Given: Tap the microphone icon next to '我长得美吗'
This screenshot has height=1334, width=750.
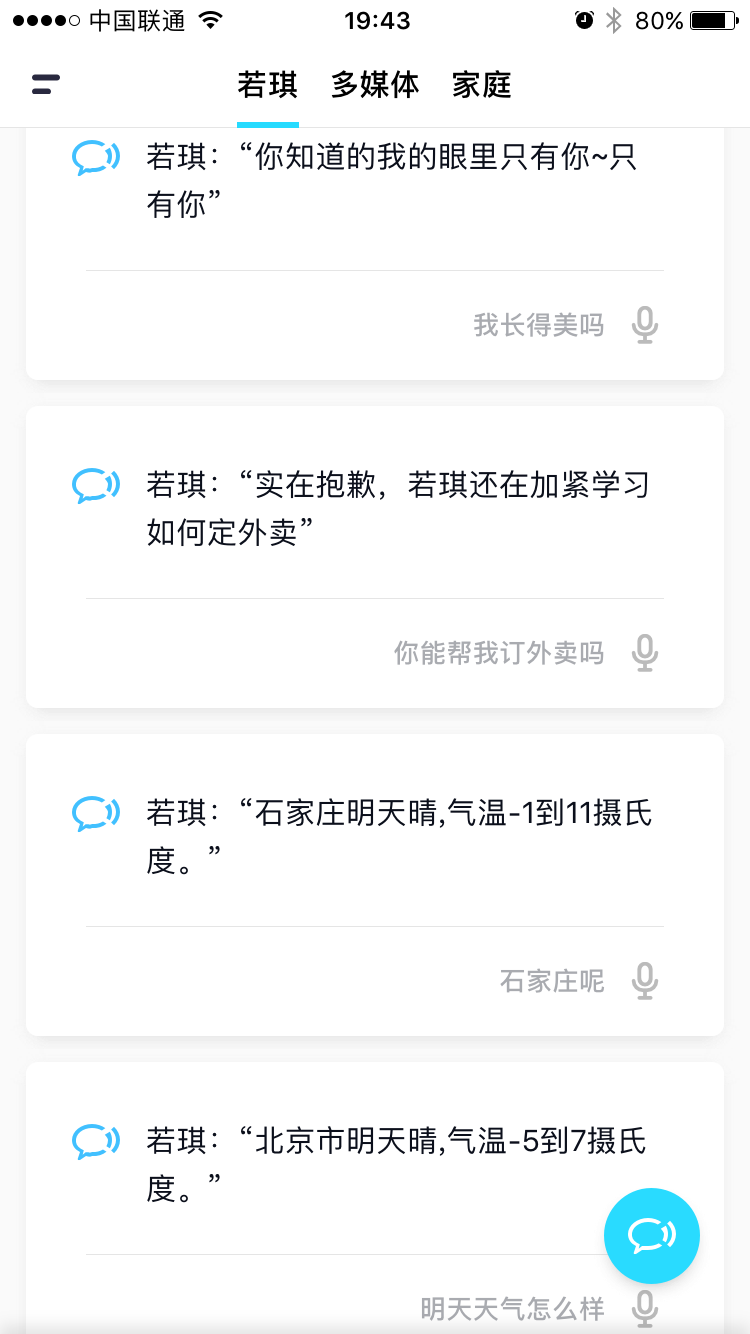Looking at the screenshot, I should coord(645,324).
